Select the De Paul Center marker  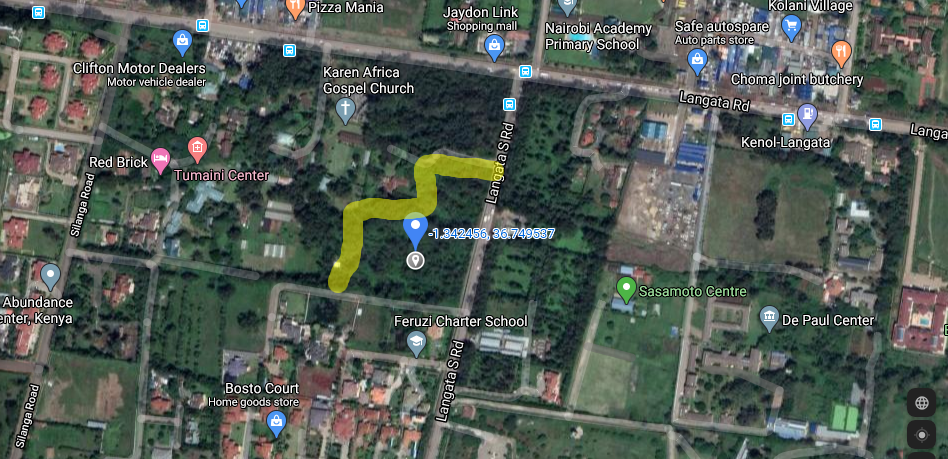point(769,319)
